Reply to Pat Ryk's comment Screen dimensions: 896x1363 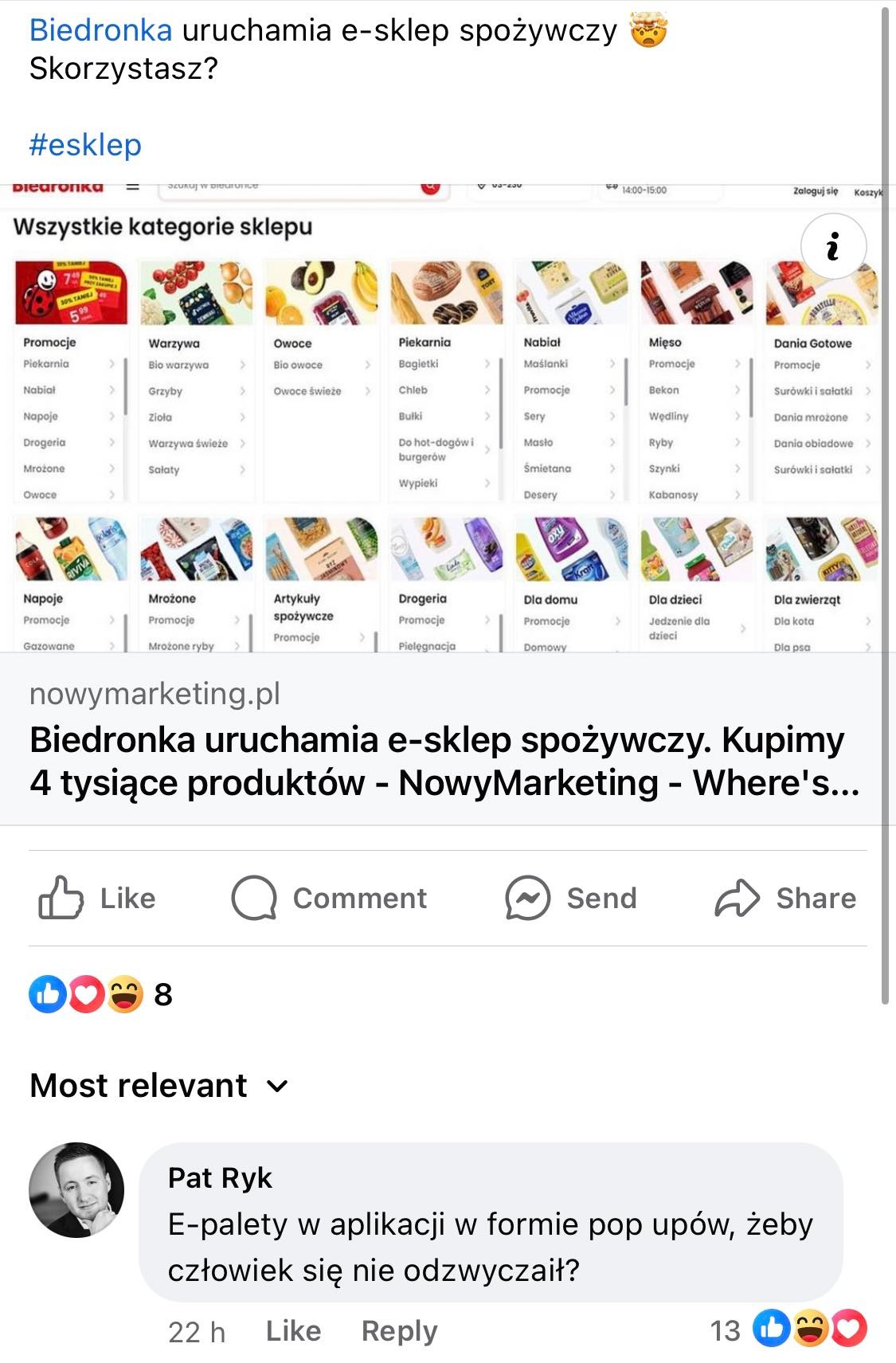pyautogui.click(x=399, y=1331)
